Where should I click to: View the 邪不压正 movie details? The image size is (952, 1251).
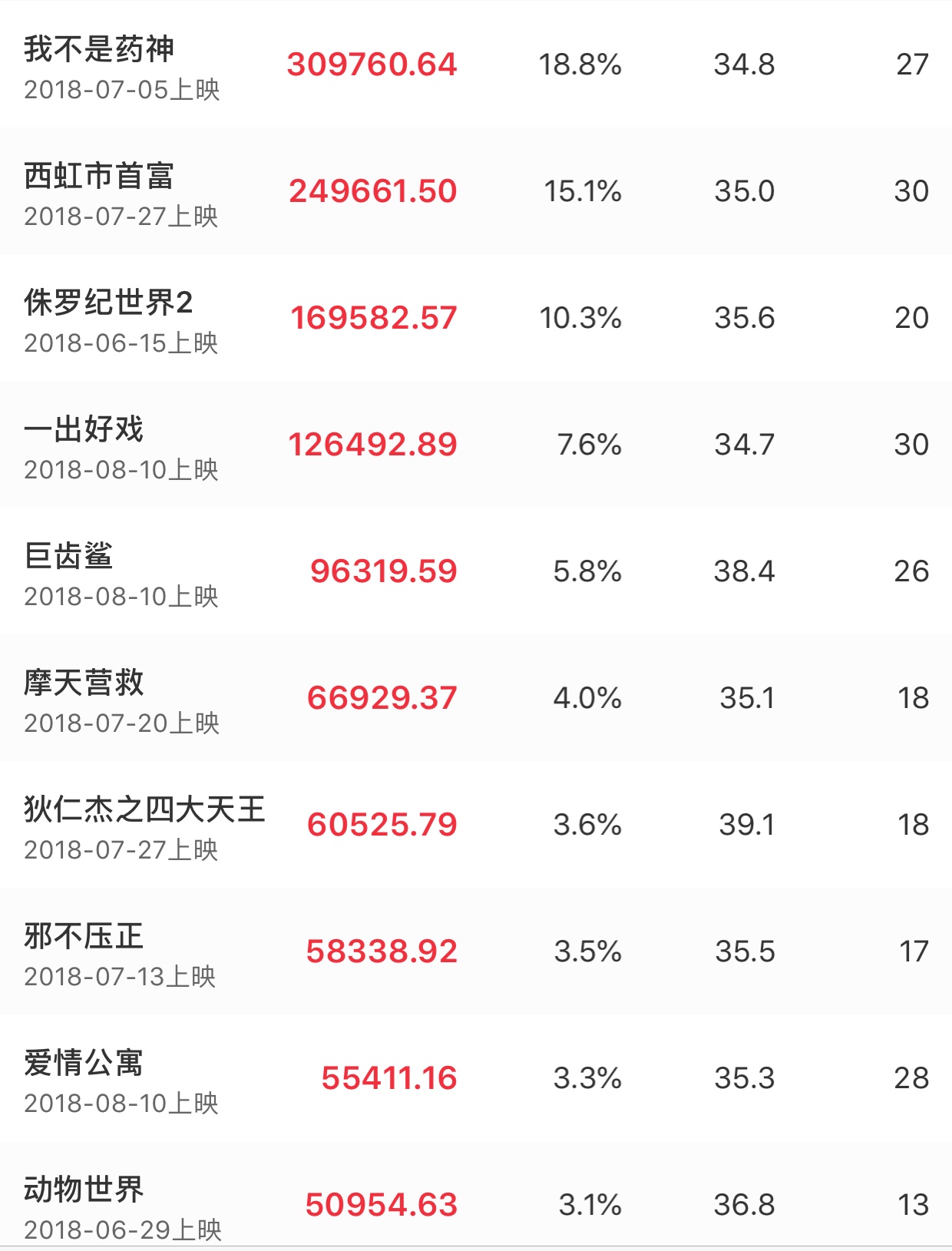84,936
